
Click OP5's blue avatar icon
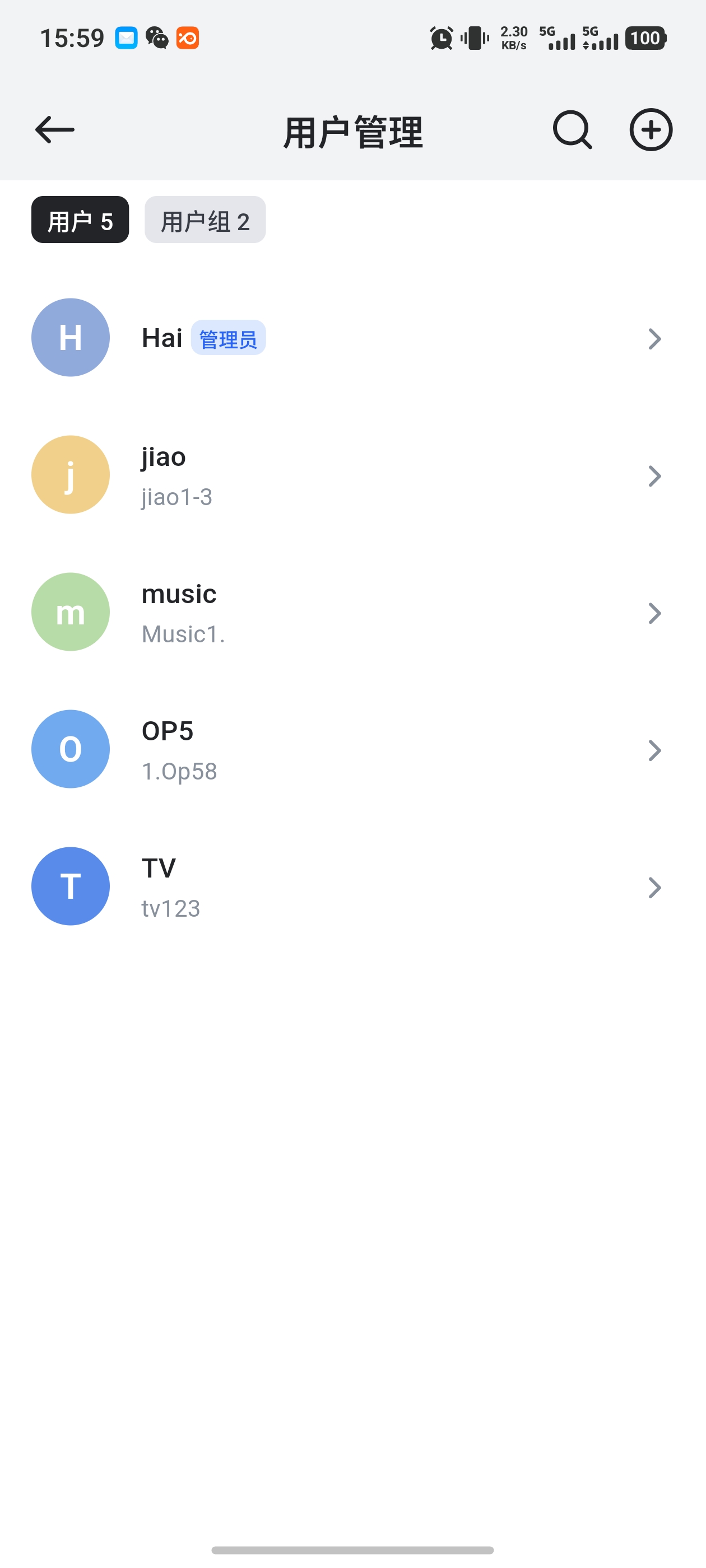tap(70, 749)
